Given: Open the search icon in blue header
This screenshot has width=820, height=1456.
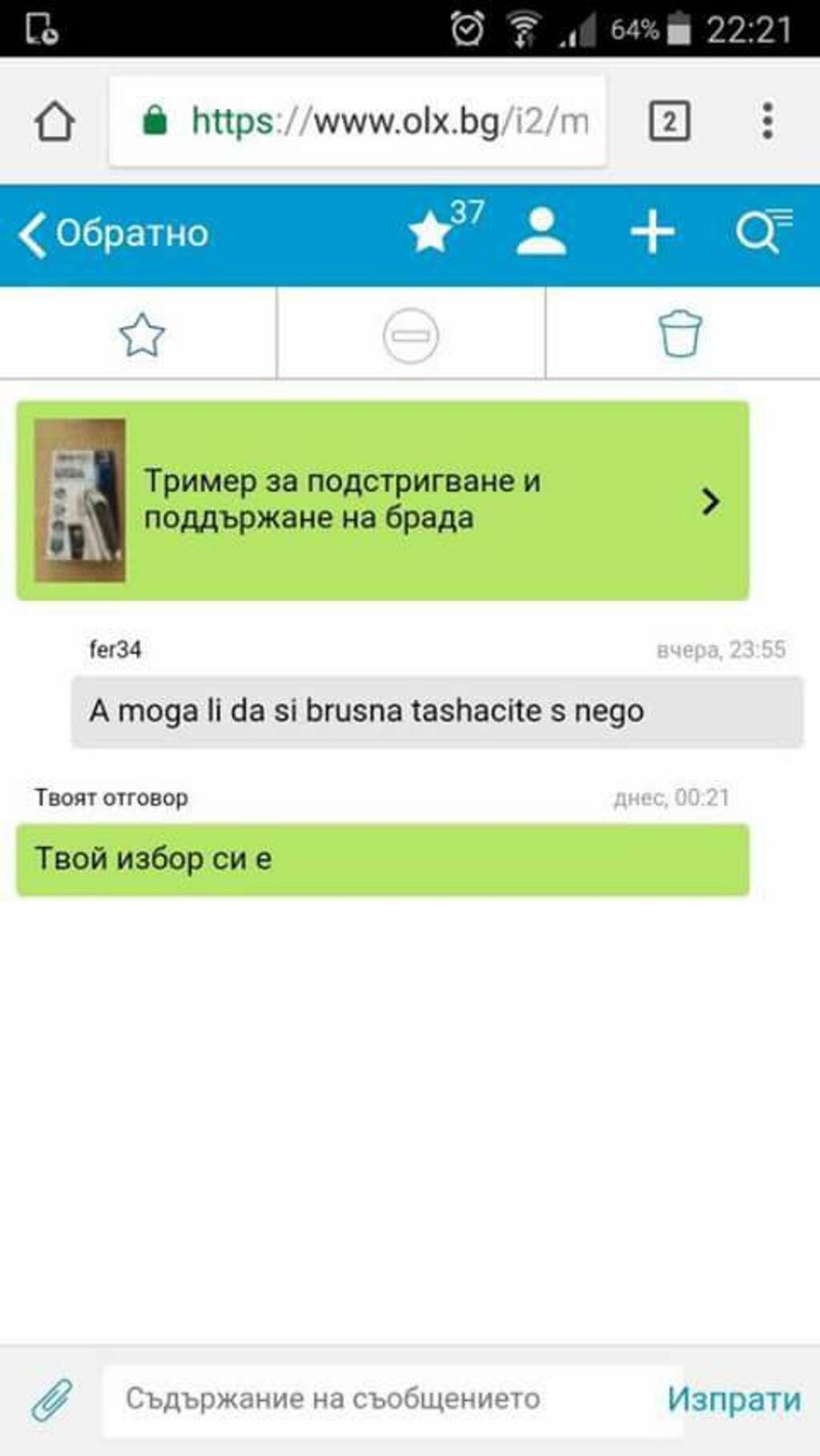Looking at the screenshot, I should 764,231.
